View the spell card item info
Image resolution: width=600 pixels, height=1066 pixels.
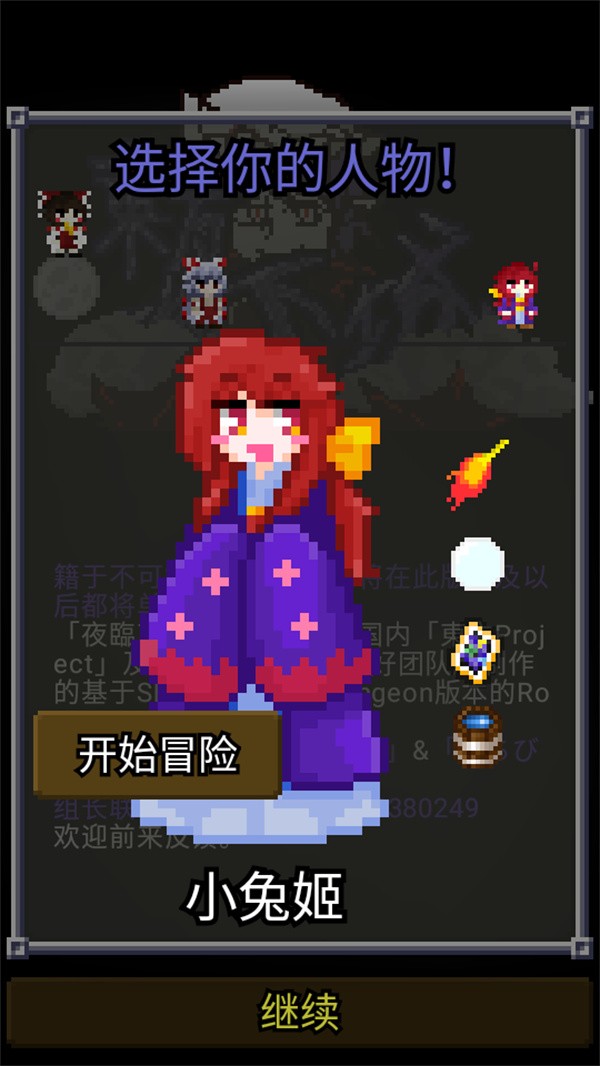click(x=477, y=651)
